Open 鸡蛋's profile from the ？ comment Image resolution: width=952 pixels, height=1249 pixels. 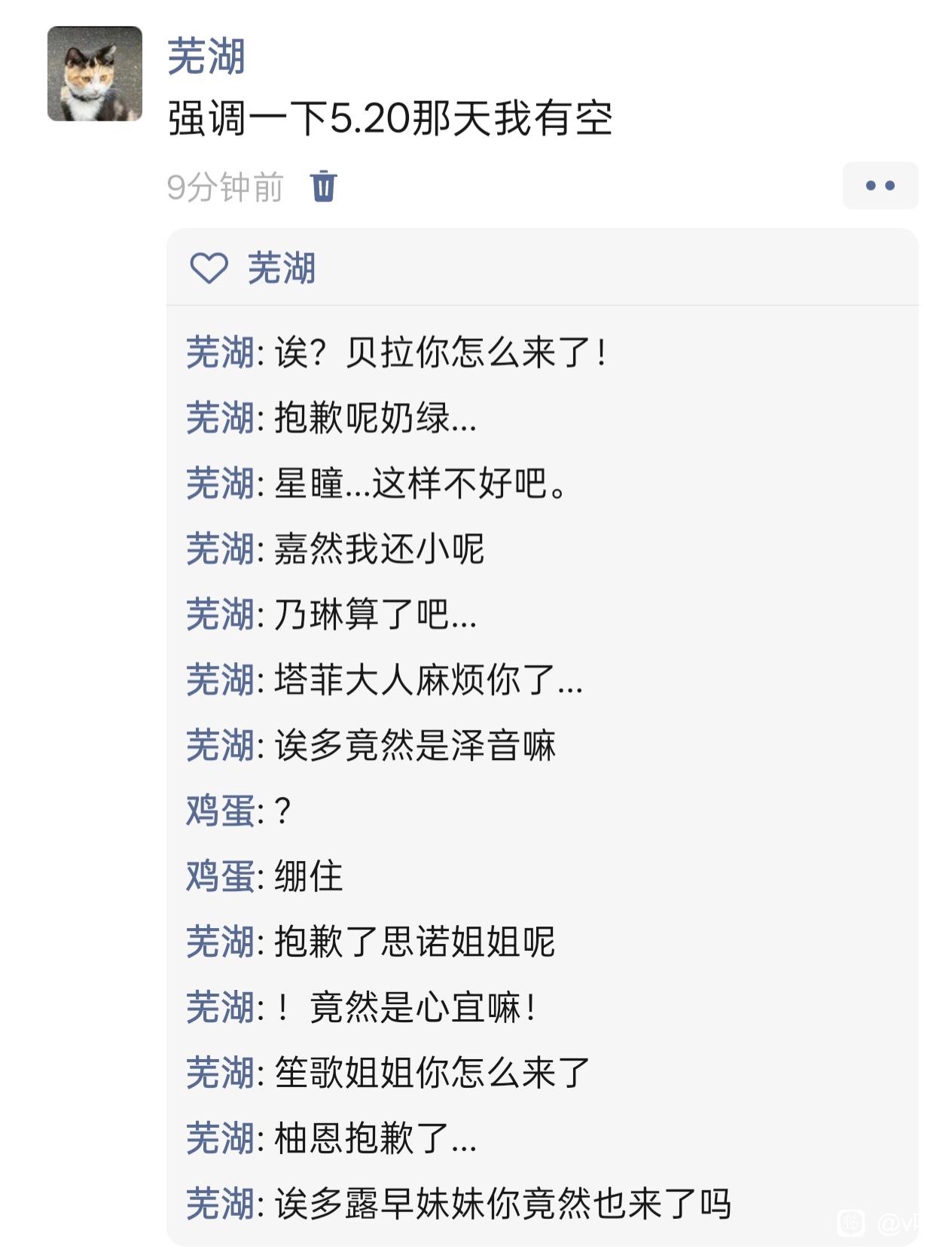click(x=220, y=811)
